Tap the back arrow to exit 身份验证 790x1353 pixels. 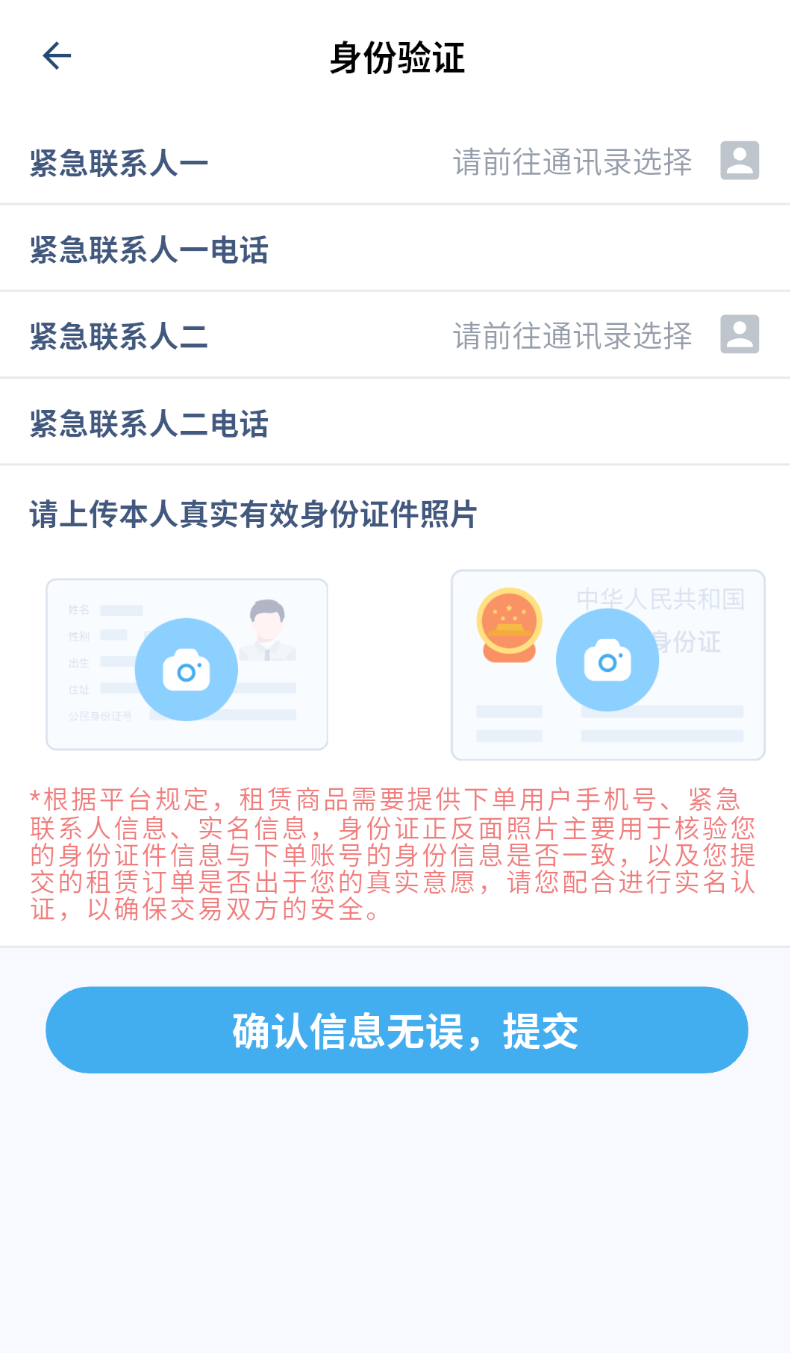(x=57, y=56)
